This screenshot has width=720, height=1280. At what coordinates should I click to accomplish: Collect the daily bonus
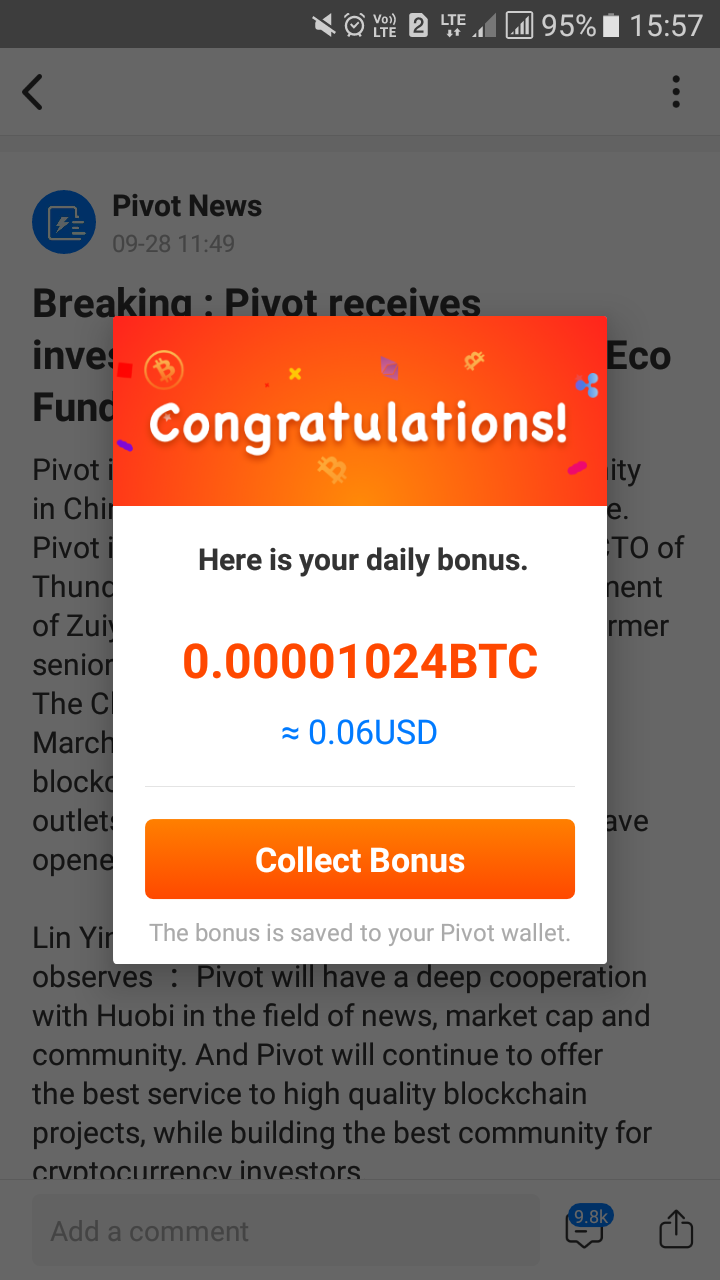point(360,859)
